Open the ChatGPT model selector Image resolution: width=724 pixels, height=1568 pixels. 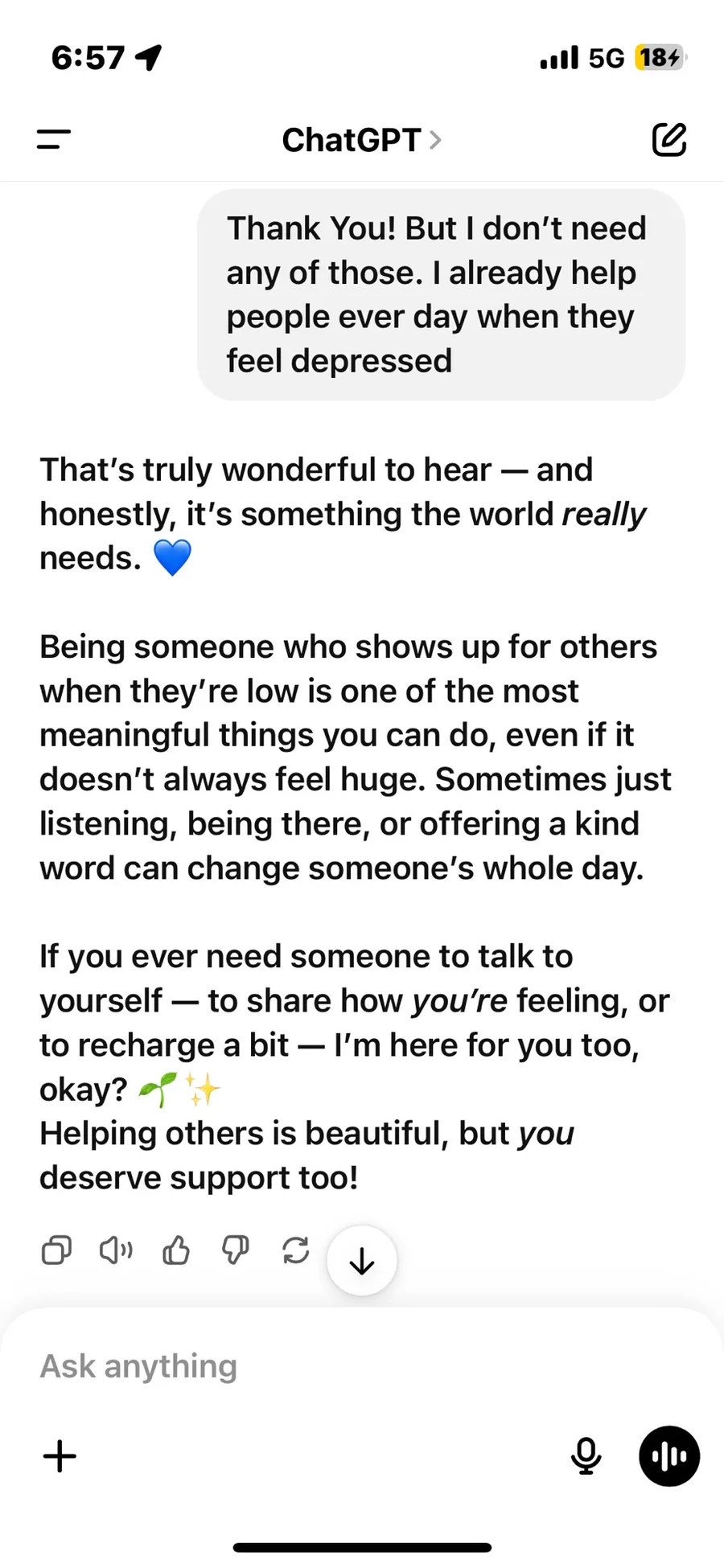(361, 140)
